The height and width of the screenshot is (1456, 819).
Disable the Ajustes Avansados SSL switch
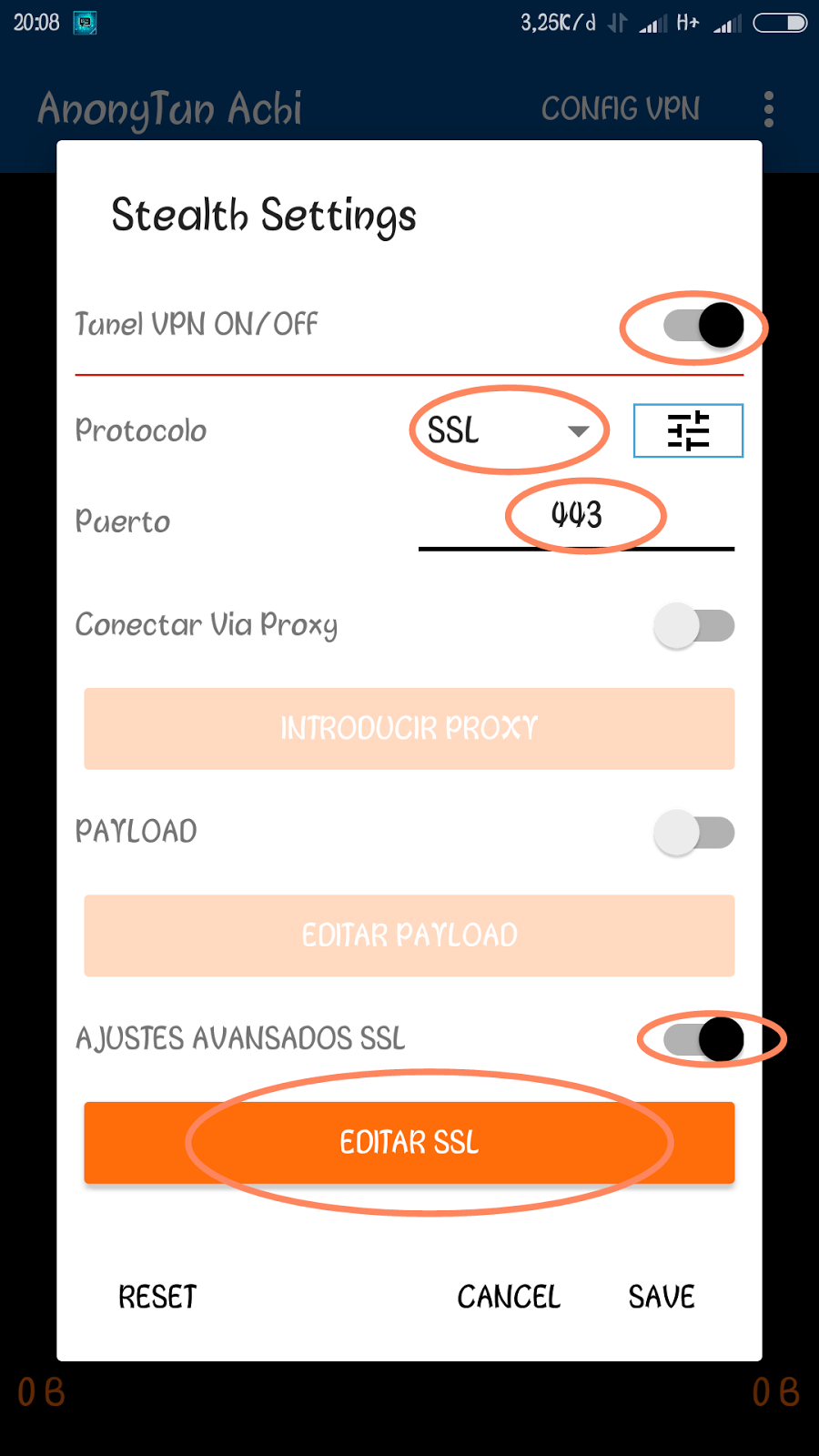pyautogui.click(x=703, y=1039)
